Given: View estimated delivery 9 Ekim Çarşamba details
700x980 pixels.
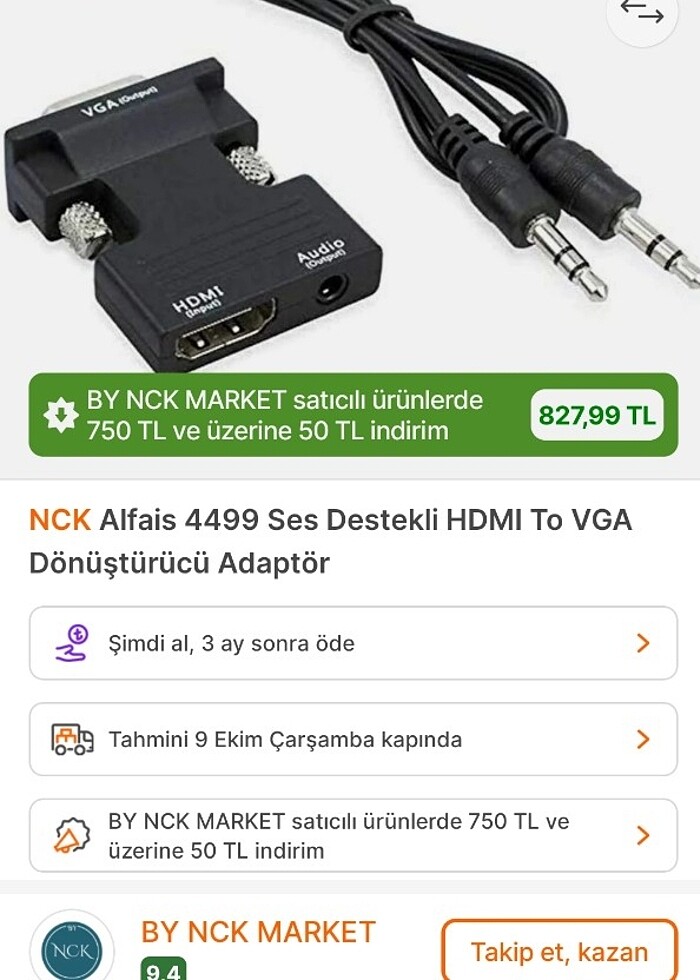Looking at the screenshot, I should tap(353, 740).
